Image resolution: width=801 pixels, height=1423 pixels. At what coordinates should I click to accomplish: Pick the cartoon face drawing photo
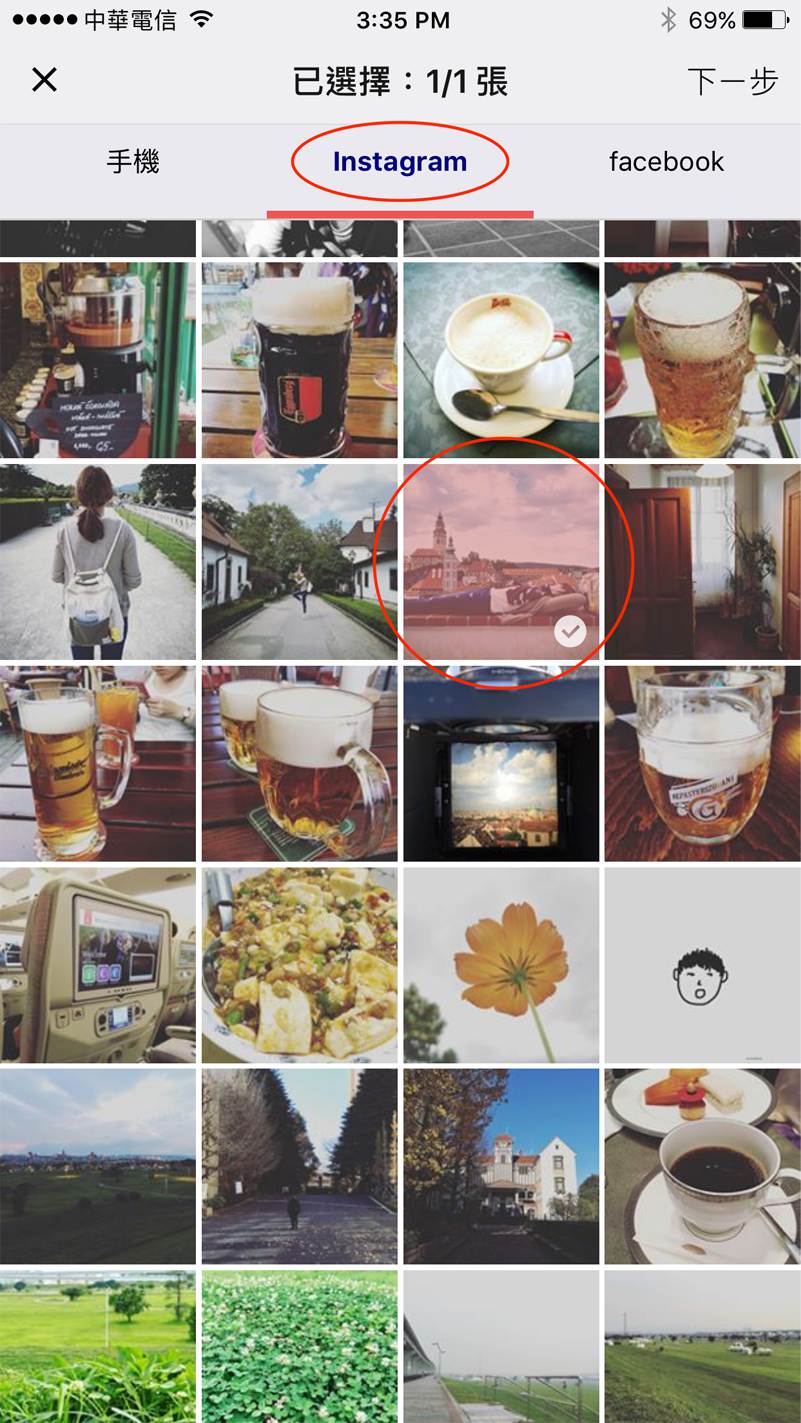pyautogui.click(x=702, y=965)
